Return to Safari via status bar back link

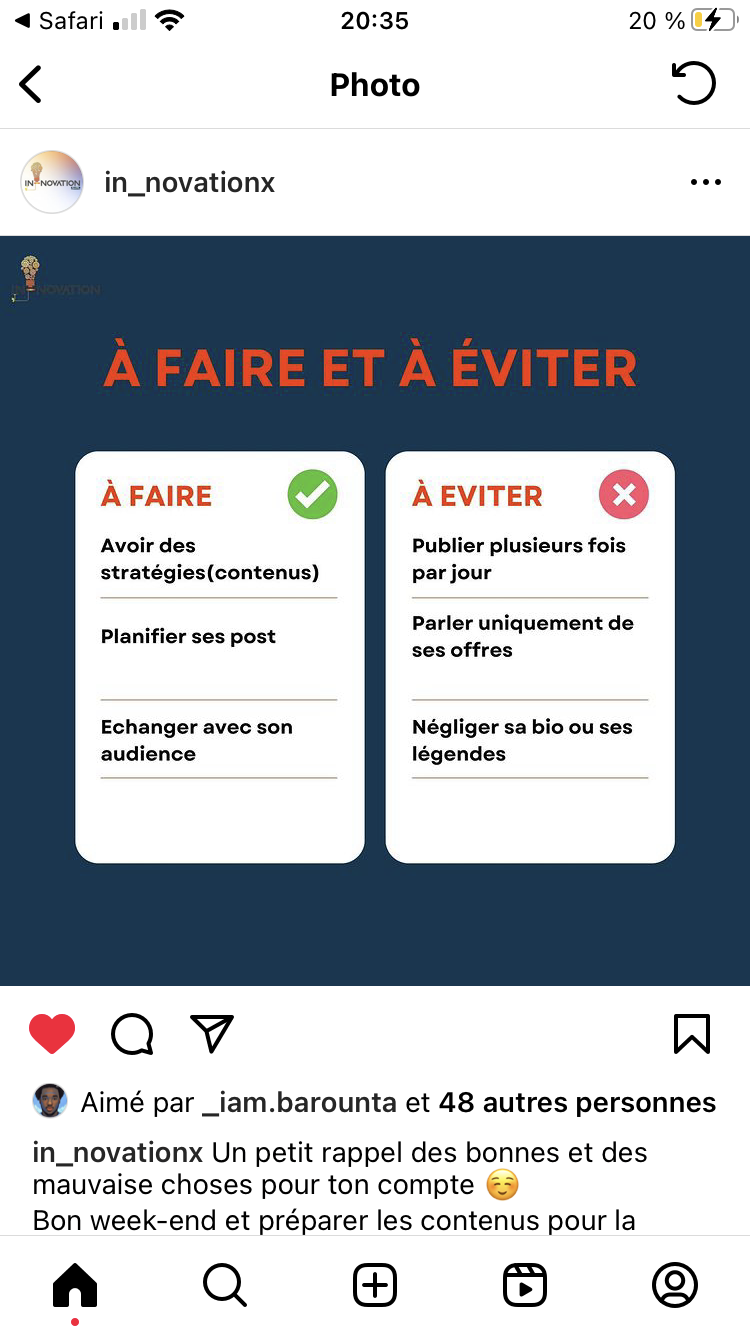tap(60, 20)
